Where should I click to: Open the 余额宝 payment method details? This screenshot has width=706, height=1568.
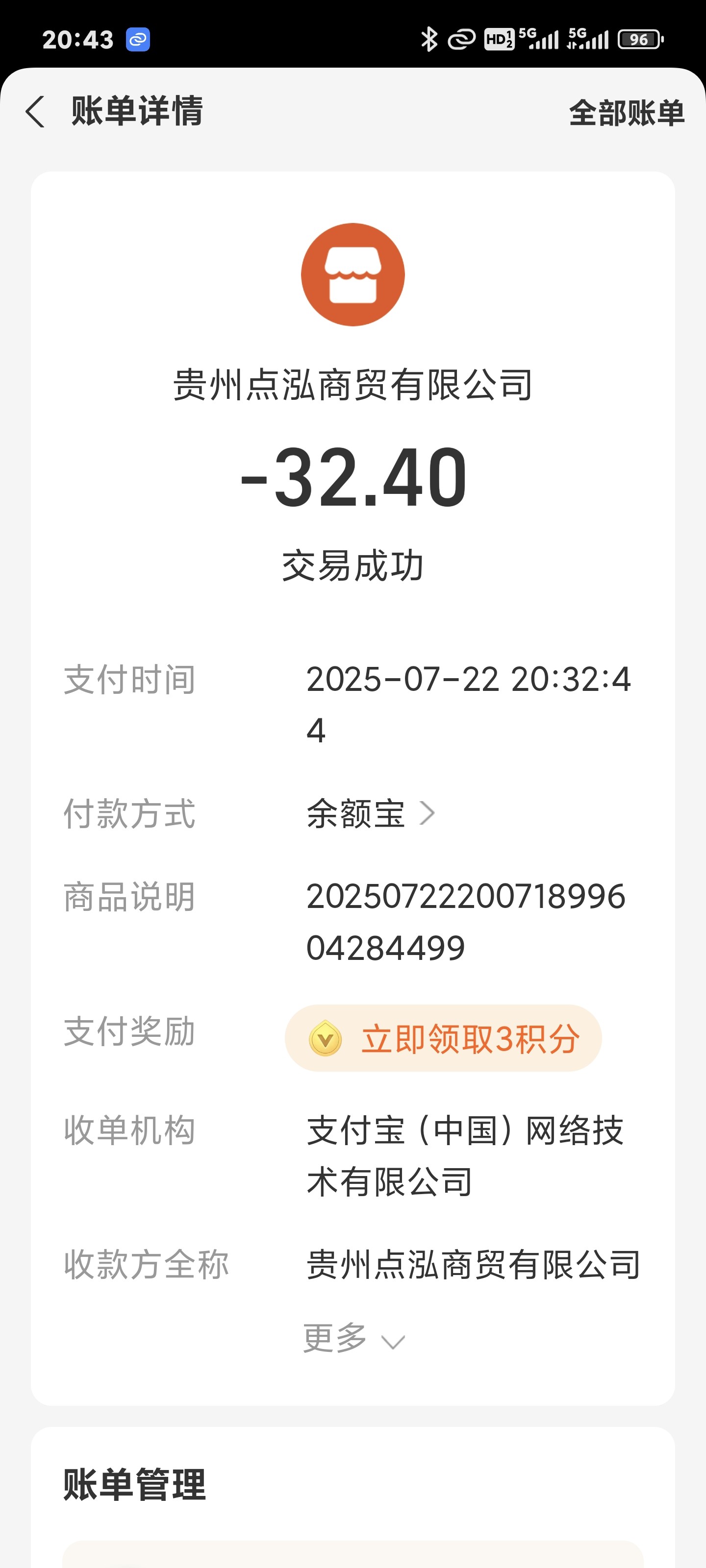(370, 813)
